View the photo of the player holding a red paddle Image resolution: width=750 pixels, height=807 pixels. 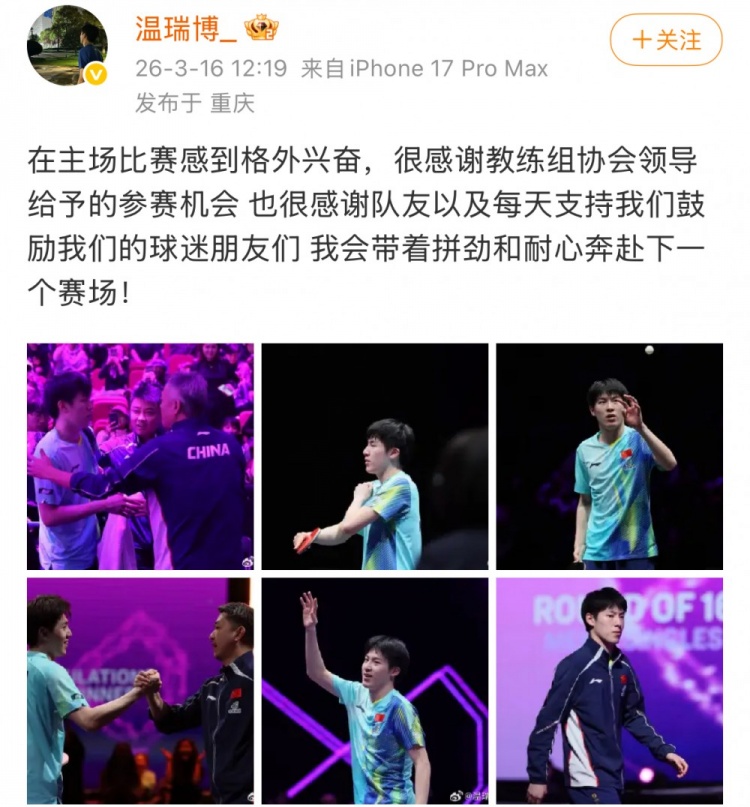375,457
